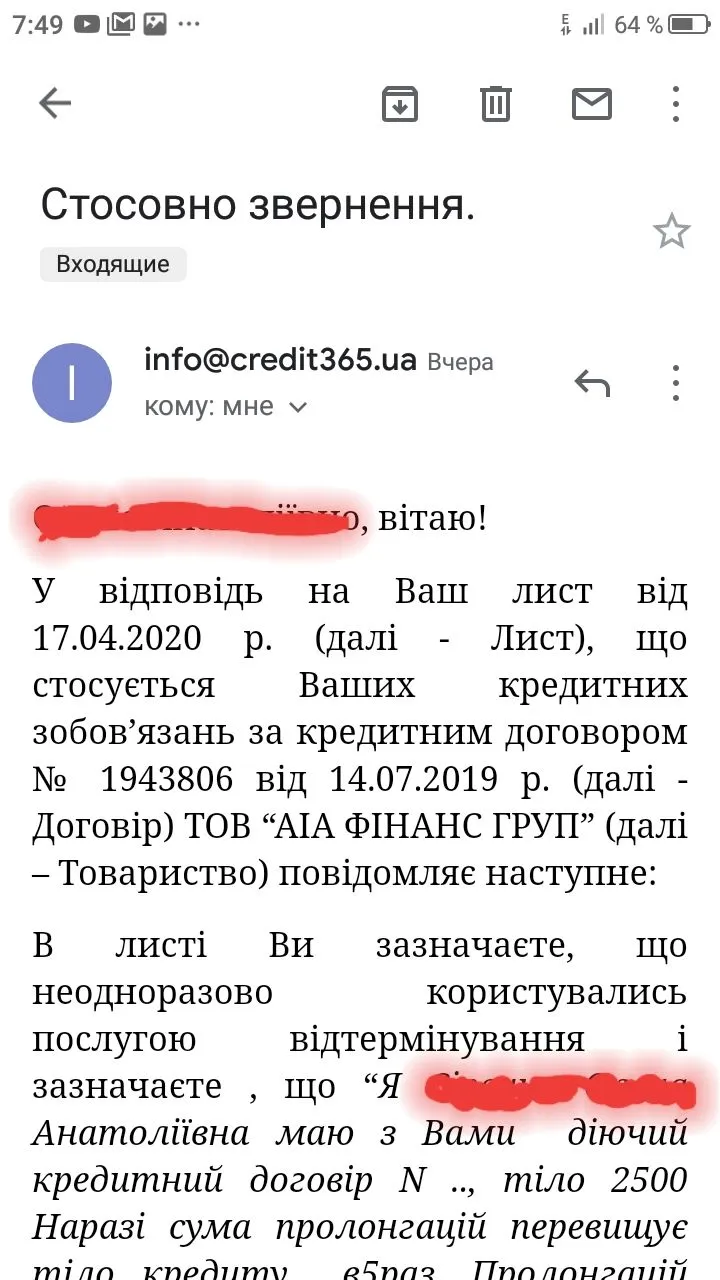The height and width of the screenshot is (1280, 720).
Task: Star this email
Action: click(x=671, y=232)
